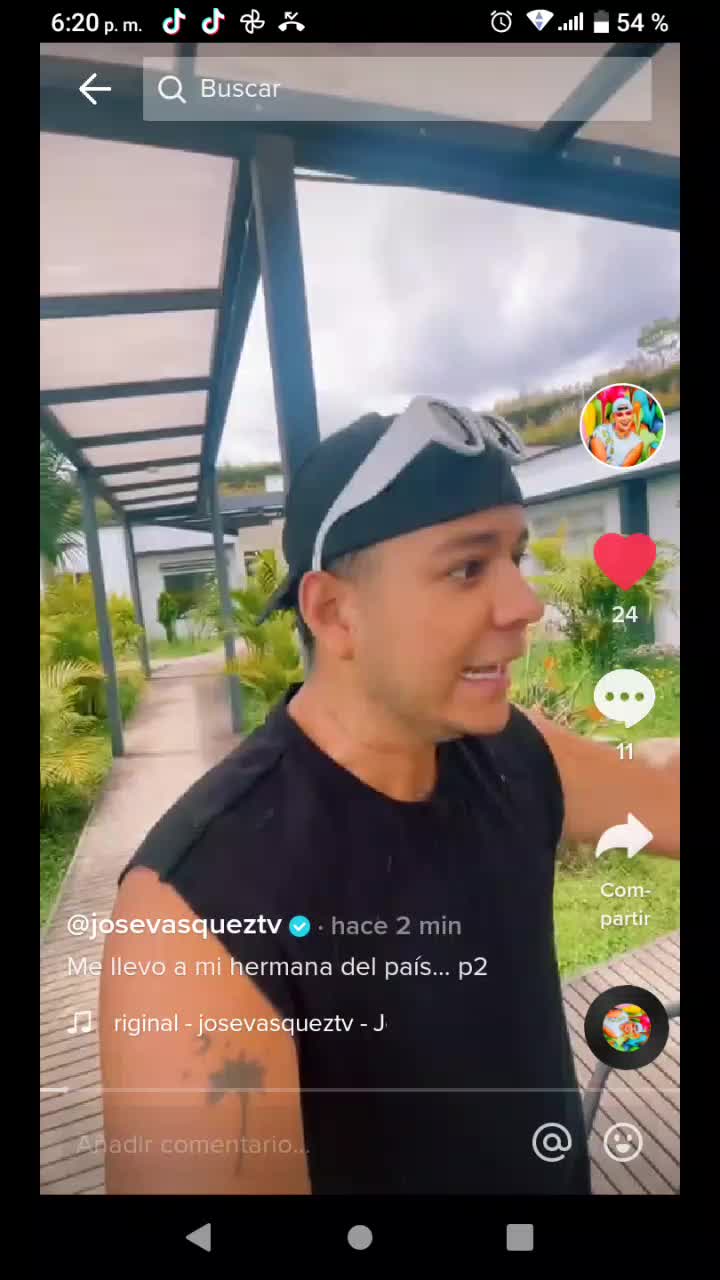Tap the system home button
720x1280 pixels.
pos(360,1237)
